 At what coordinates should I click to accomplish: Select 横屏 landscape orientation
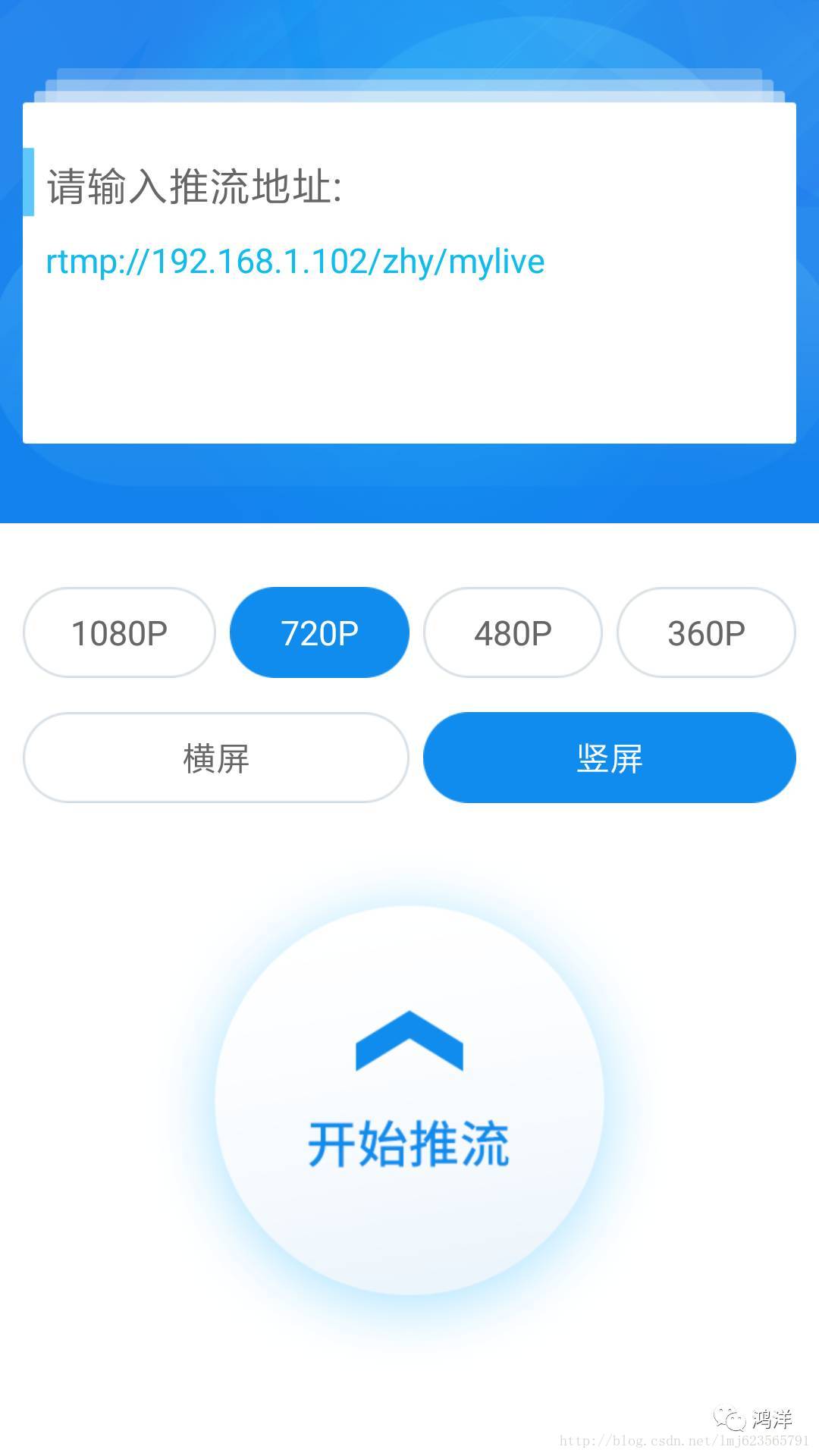point(216,758)
